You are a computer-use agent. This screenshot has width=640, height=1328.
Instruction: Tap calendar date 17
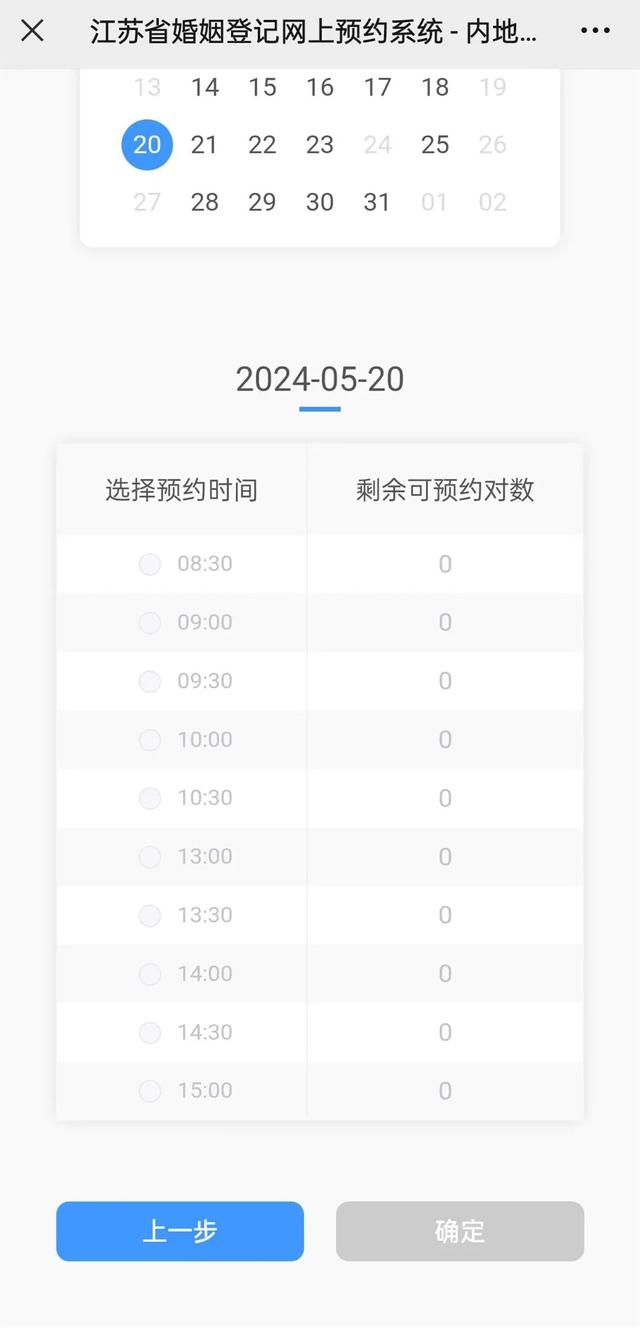click(x=377, y=88)
